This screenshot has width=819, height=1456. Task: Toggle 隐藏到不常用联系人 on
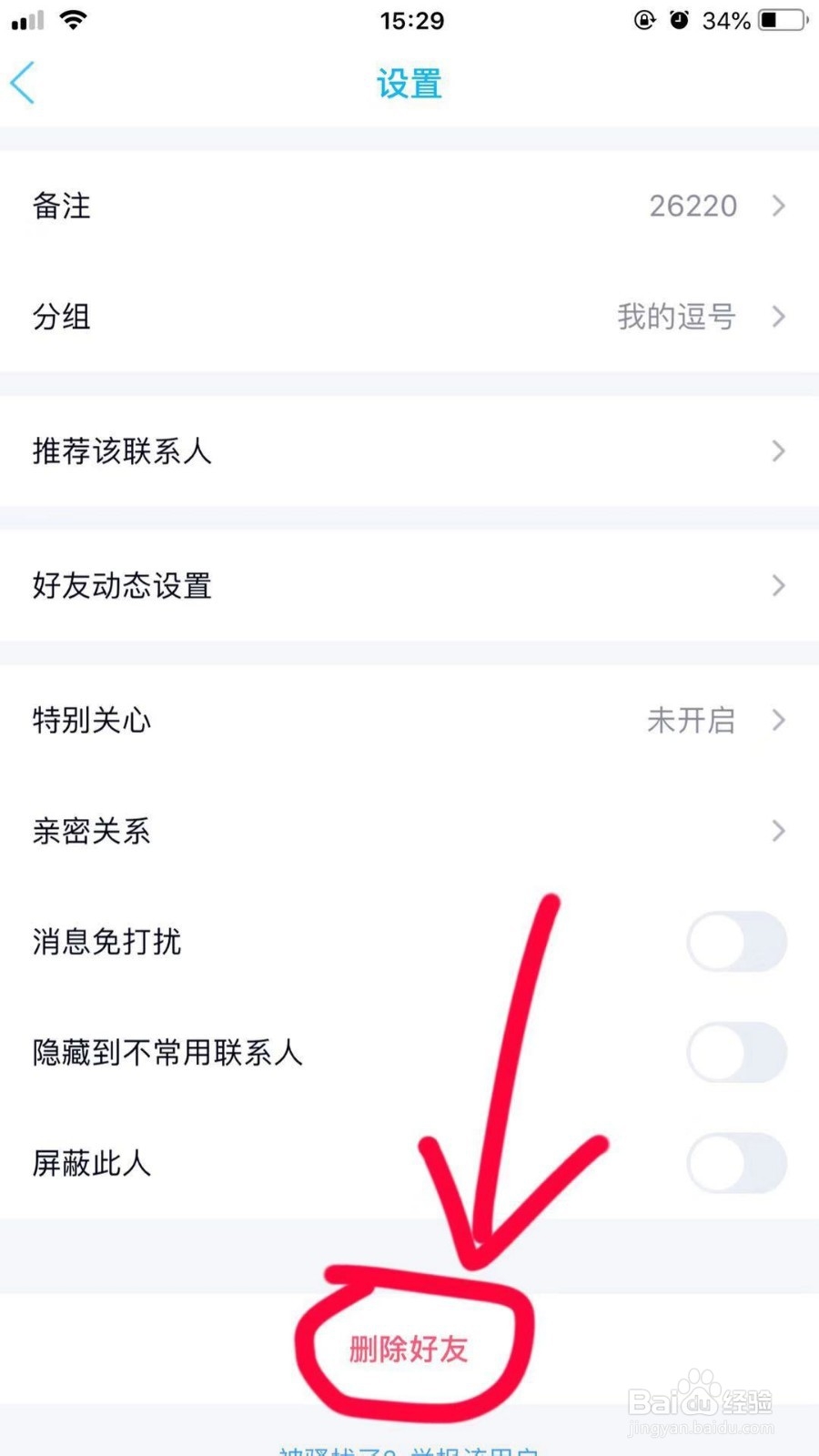click(737, 1053)
